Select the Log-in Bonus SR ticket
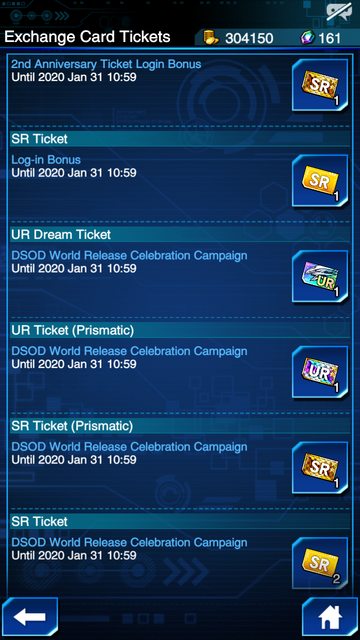 [320, 181]
